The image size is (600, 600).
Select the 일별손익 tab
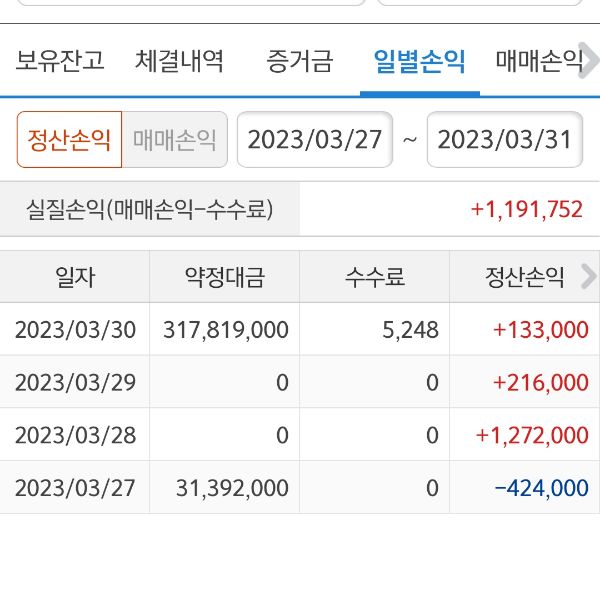[419, 62]
